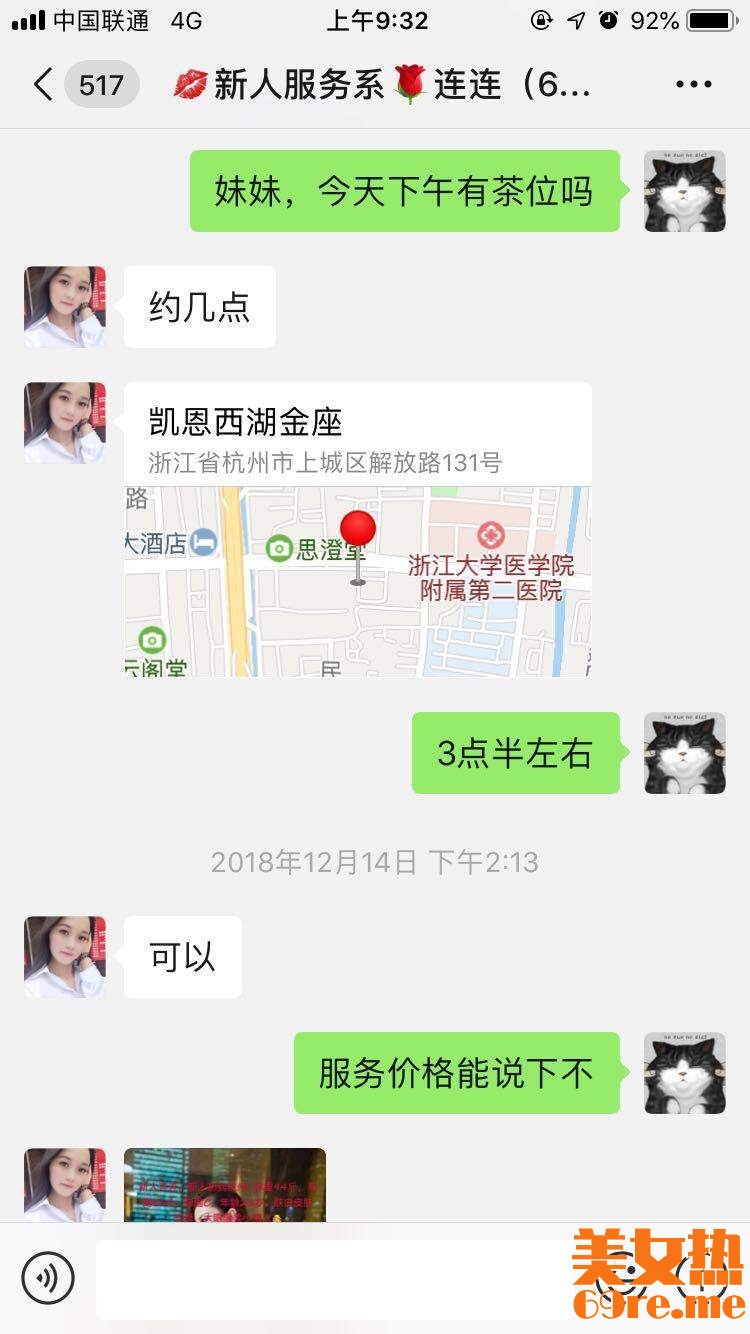The height and width of the screenshot is (1334, 750).
Task: Focus the message text field
Action: 330,1277
